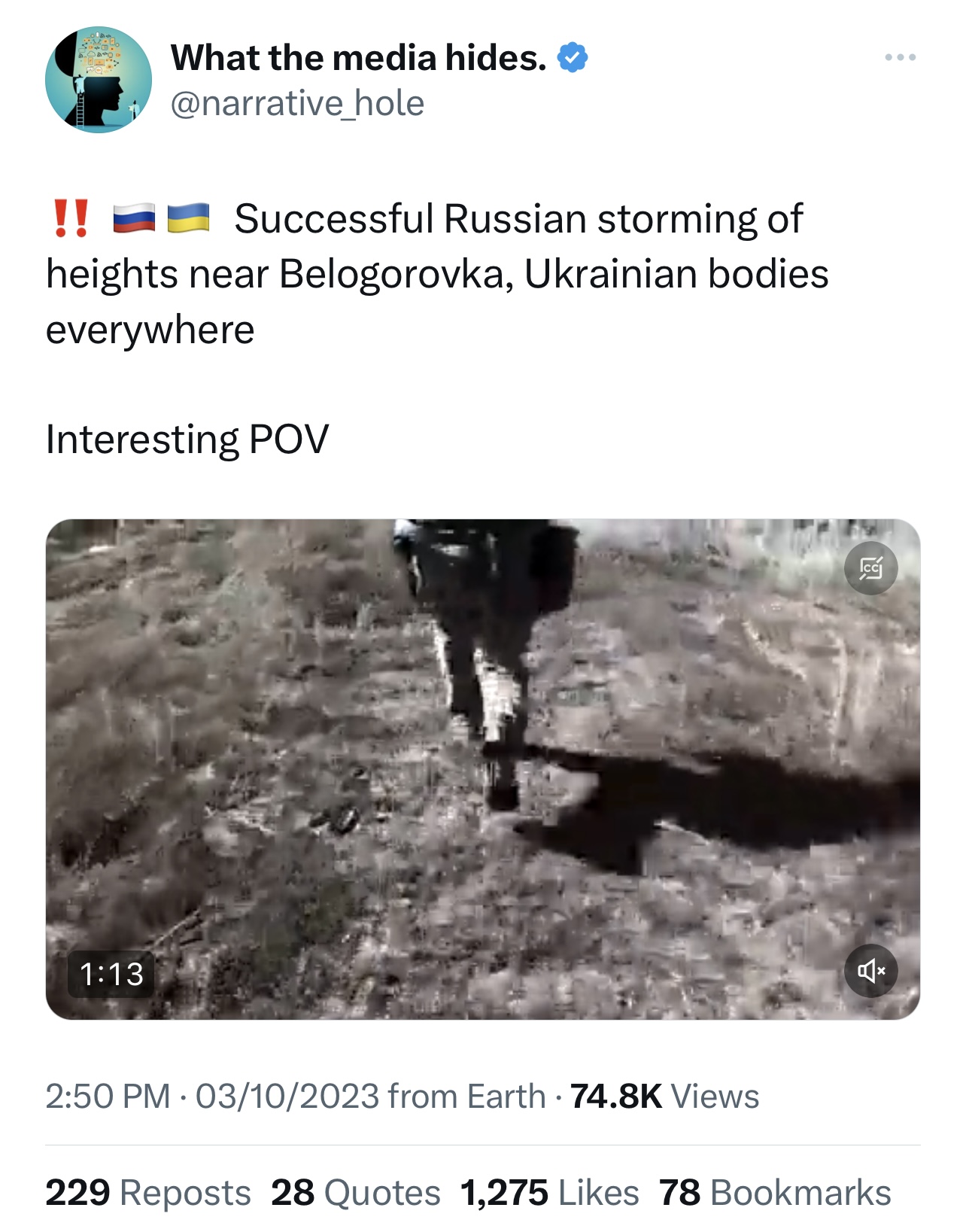Open the @narrative_hole profile handle
This screenshot has height=1232, width=966.
pyautogui.click(x=297, y=103)
